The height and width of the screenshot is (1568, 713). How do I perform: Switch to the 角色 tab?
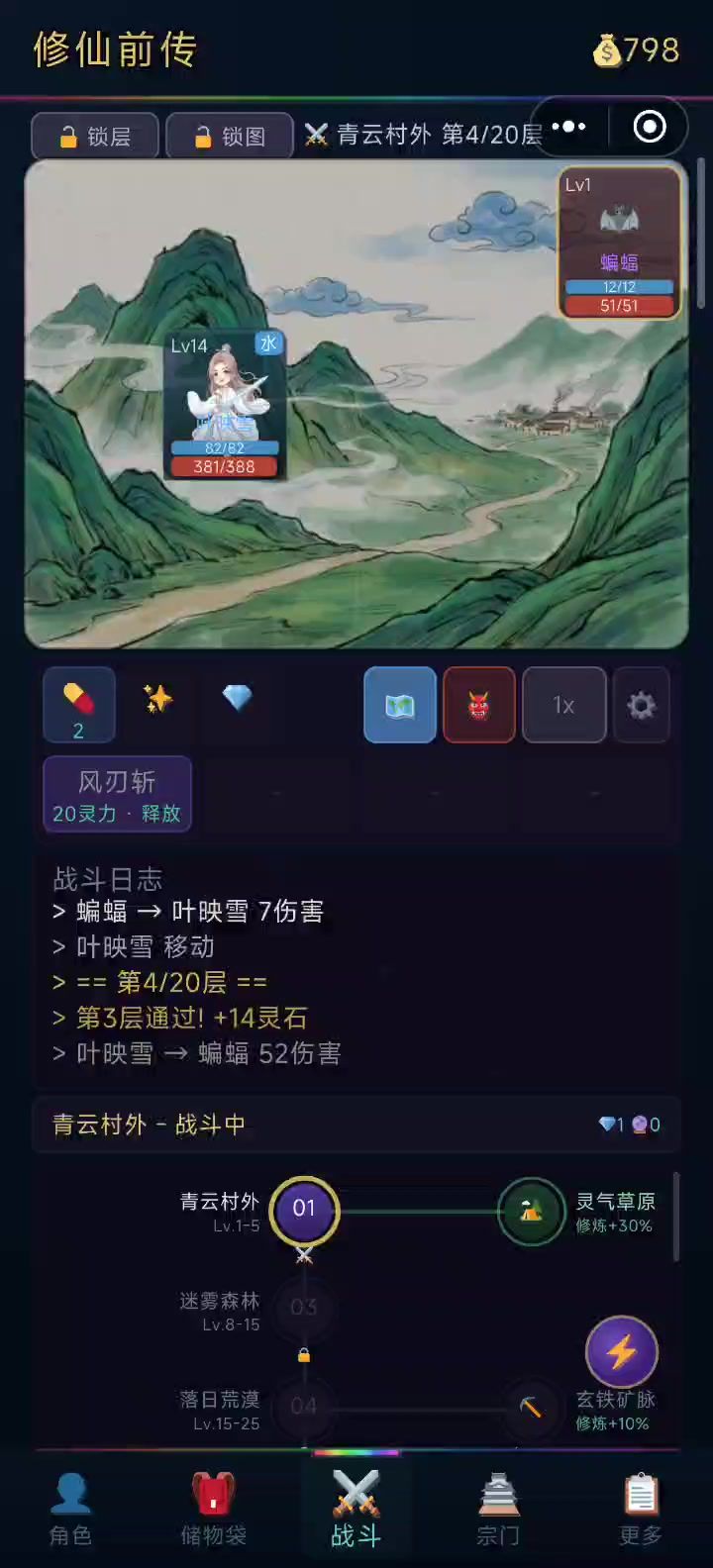pyautogui.click(x=70, y=1510)
